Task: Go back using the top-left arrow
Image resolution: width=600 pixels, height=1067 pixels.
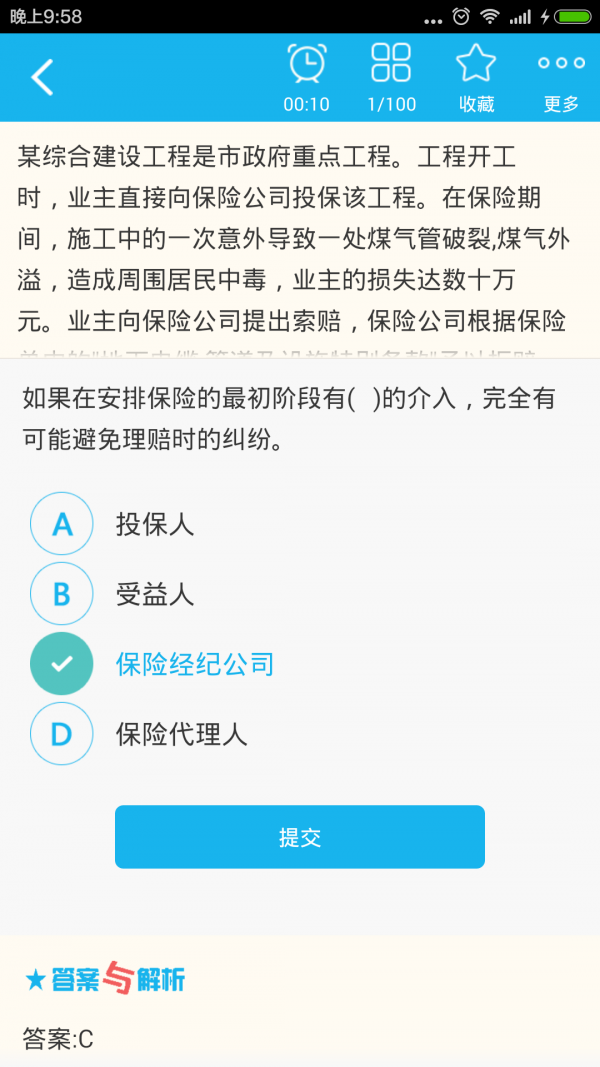Action: [x=42, y=77]
